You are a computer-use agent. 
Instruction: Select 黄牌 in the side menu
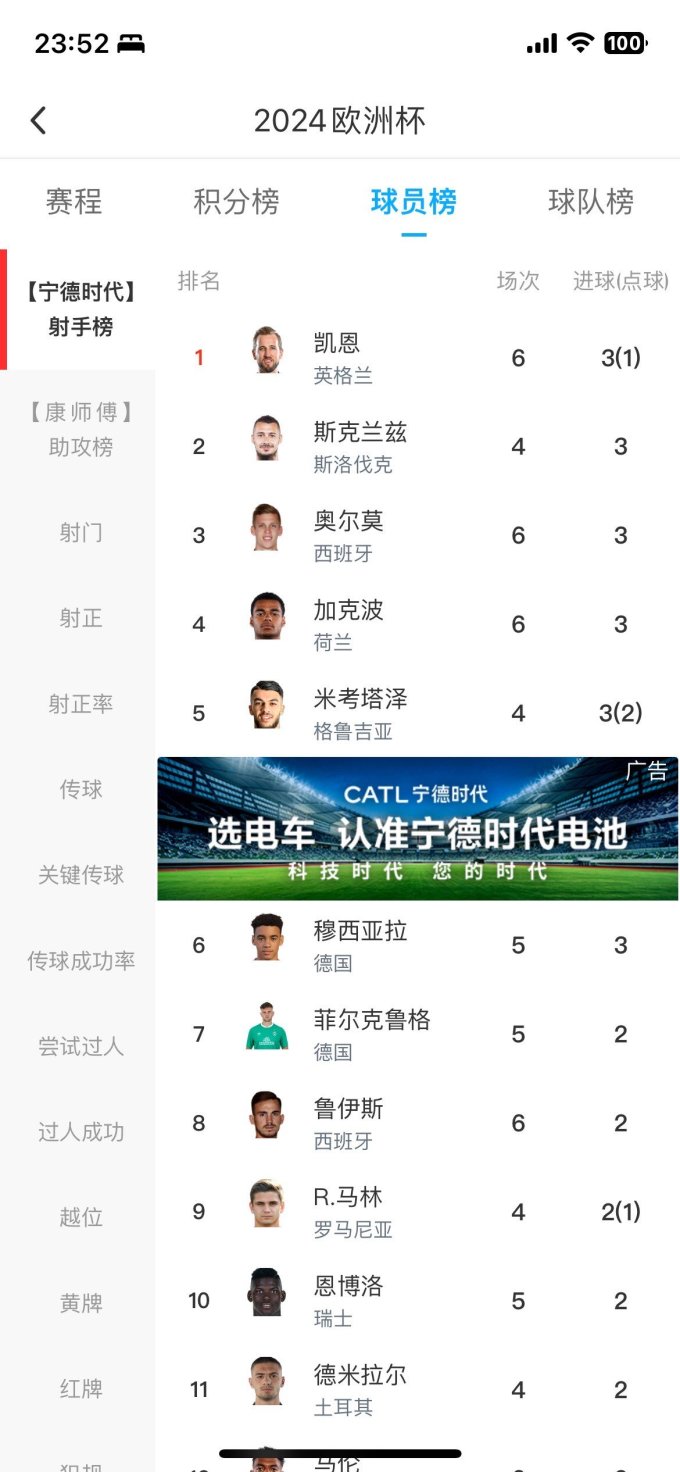(x=80, y=1304)
